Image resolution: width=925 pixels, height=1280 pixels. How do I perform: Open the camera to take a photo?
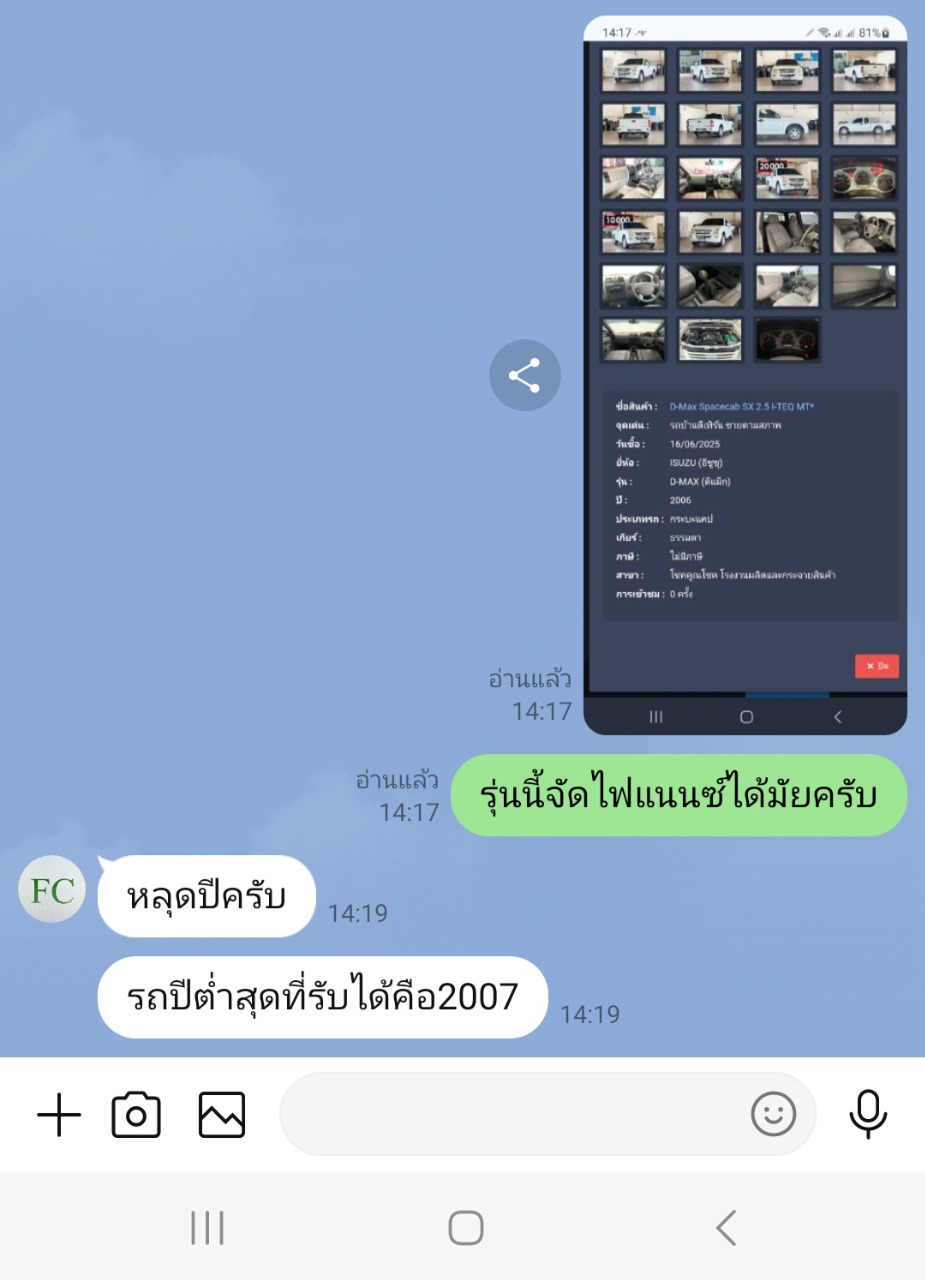click(136, 1115)
